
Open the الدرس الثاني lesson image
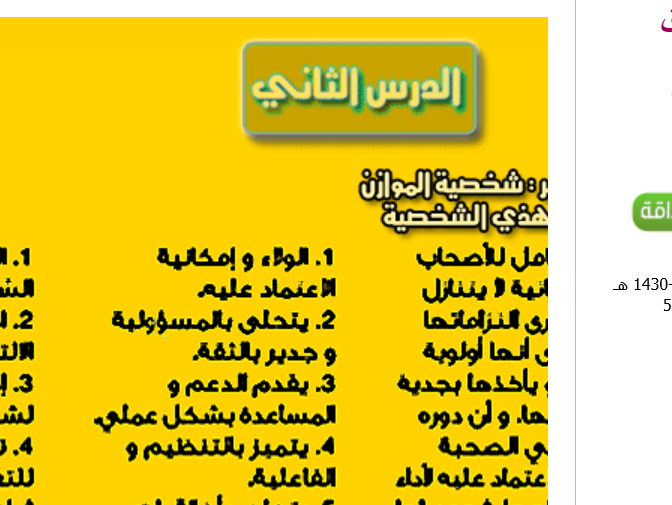coord(359,89)
